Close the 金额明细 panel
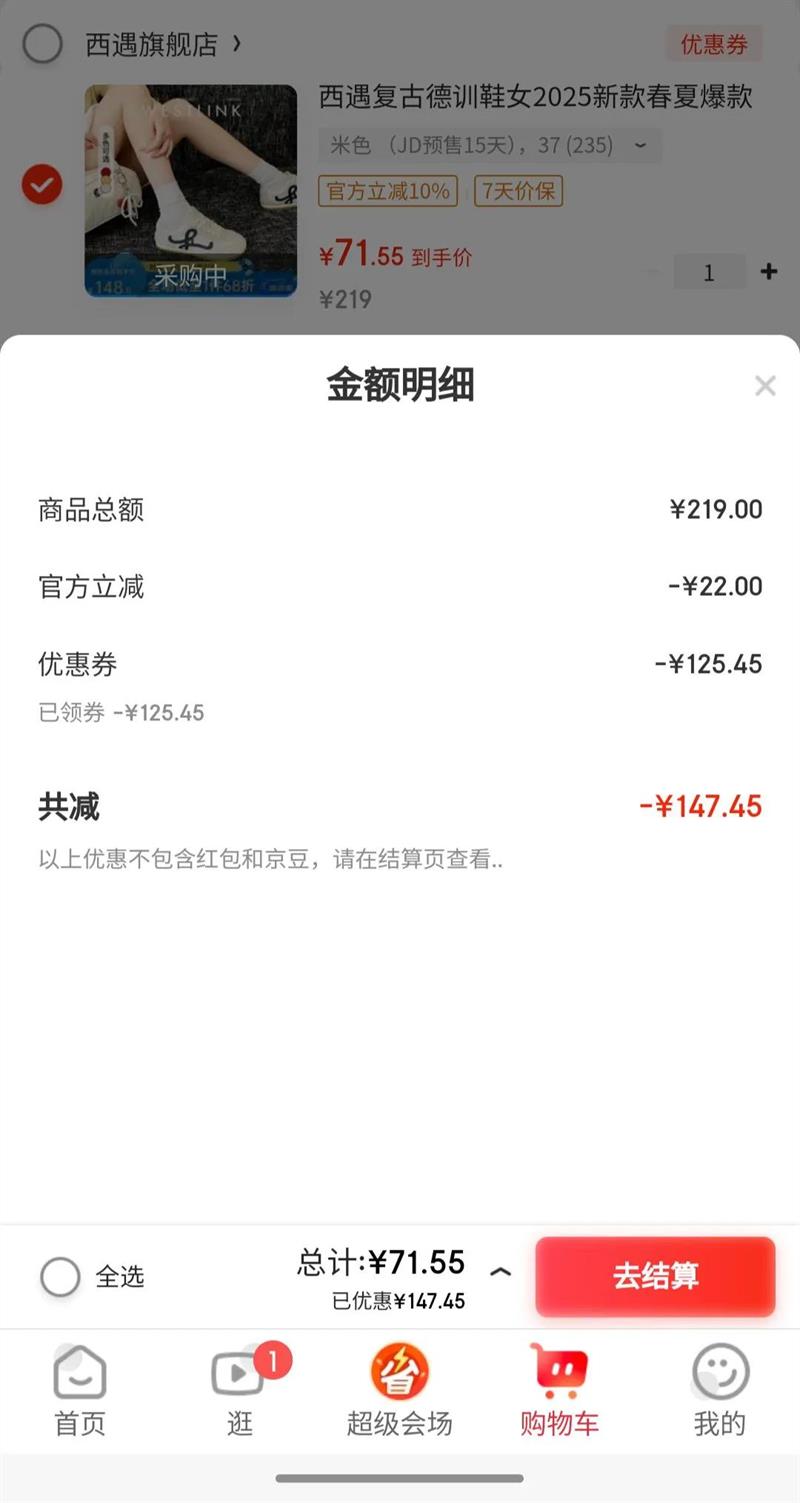 (765, 386)
